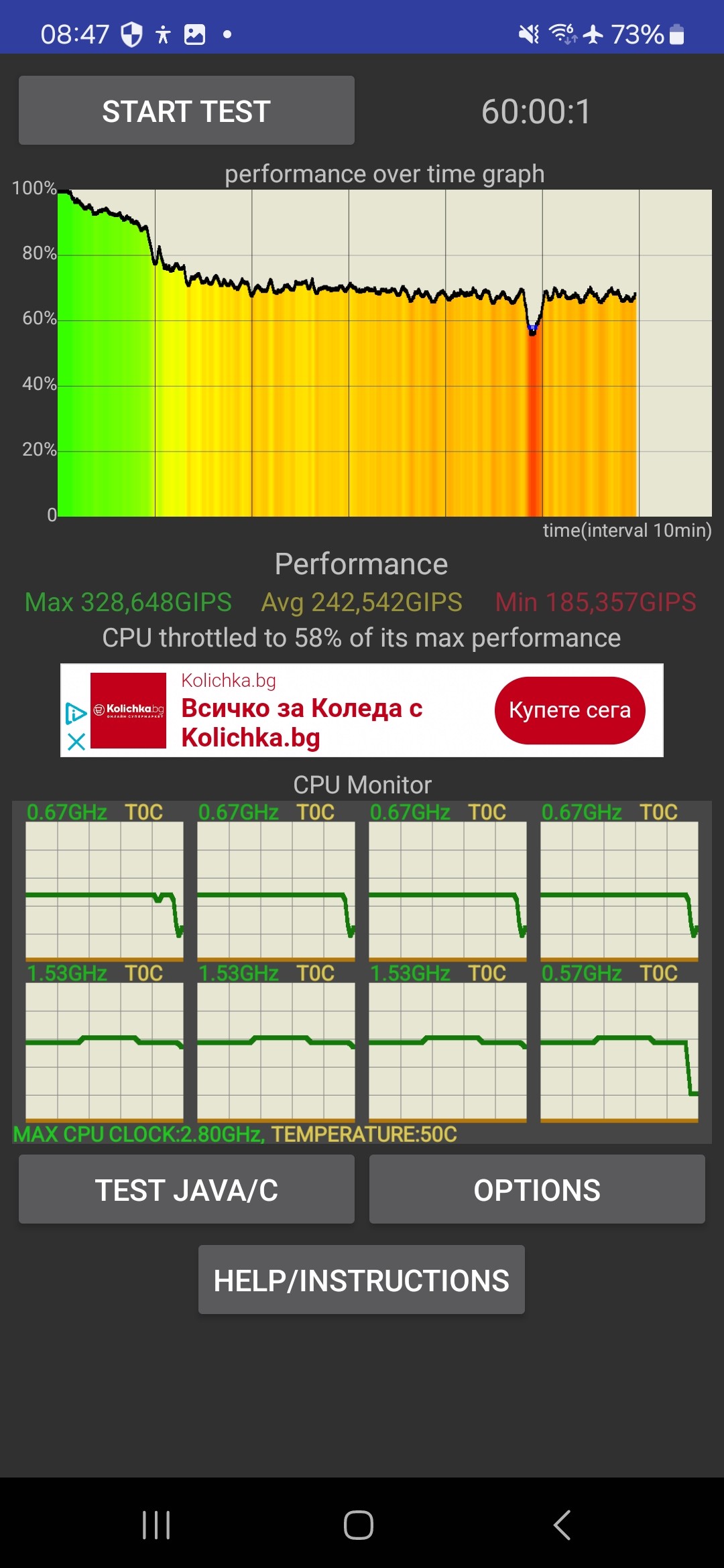Tap the Купете сега ad button
This screenshot has width=724, height=1568.
[x=570, y=710]
